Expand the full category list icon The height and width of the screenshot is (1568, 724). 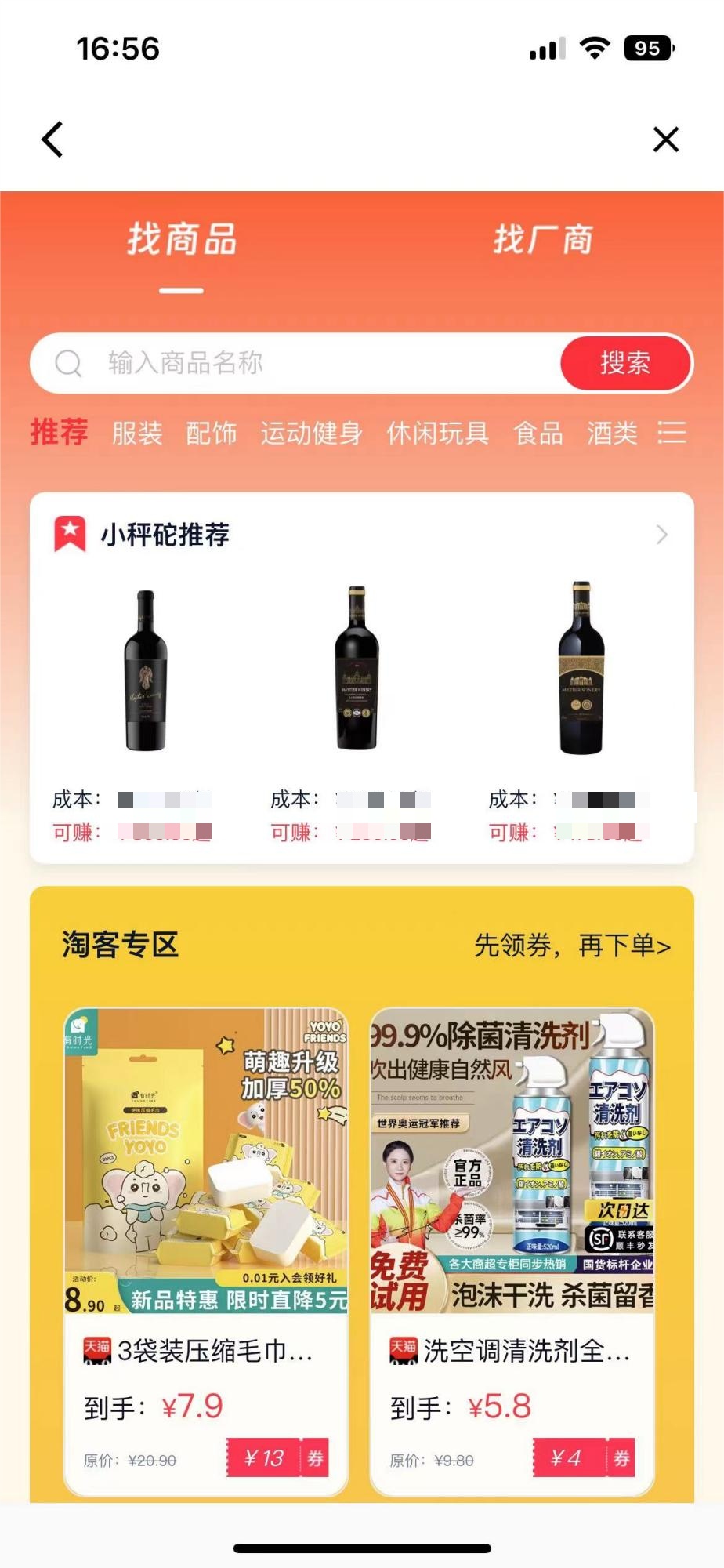pos(672,433)
